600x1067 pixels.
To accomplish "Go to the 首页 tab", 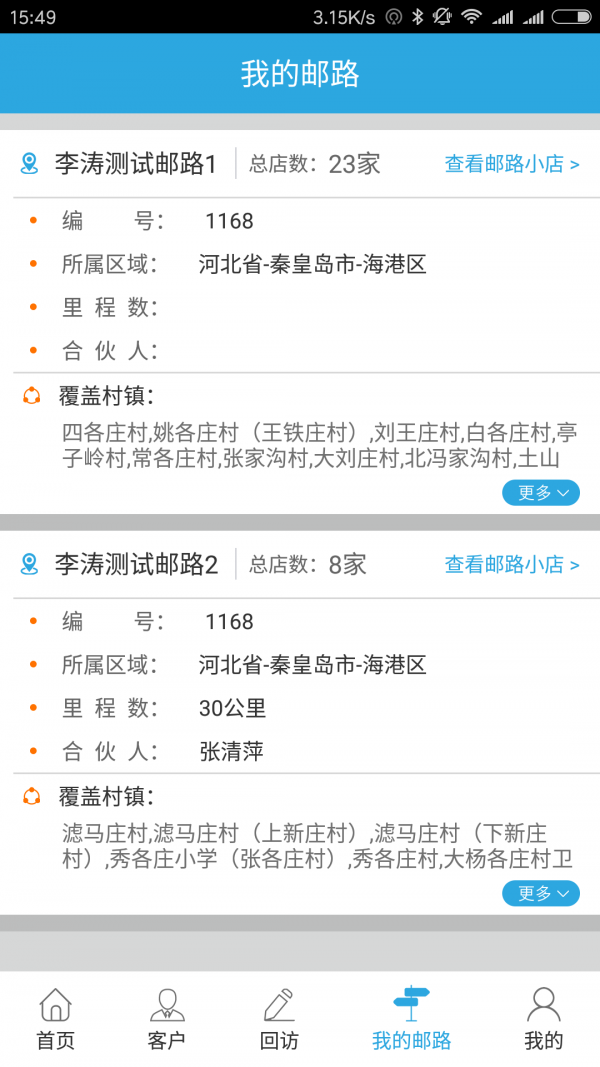I will [x=56, y=1019].
